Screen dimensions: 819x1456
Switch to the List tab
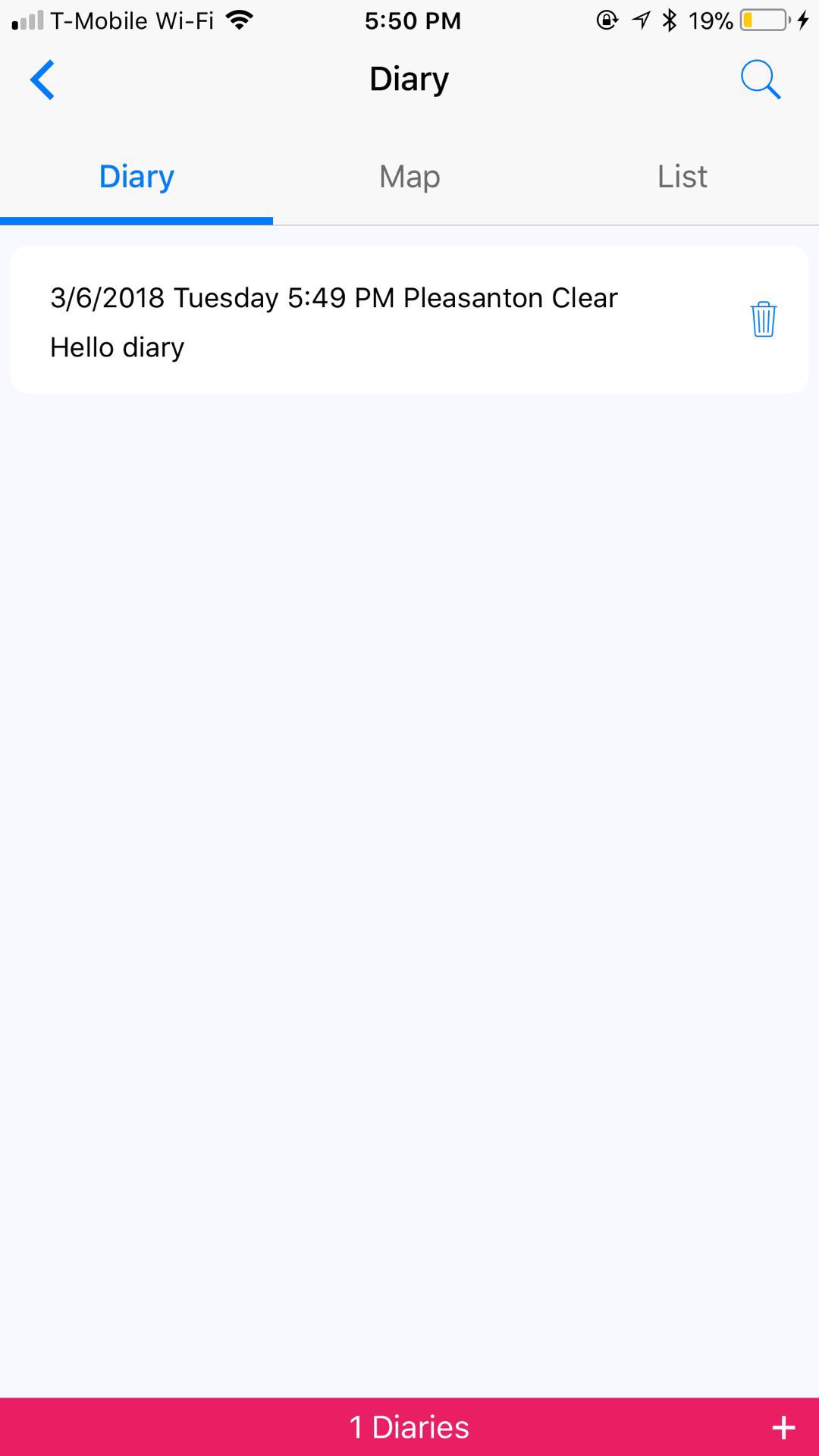(x=681, y=176)
